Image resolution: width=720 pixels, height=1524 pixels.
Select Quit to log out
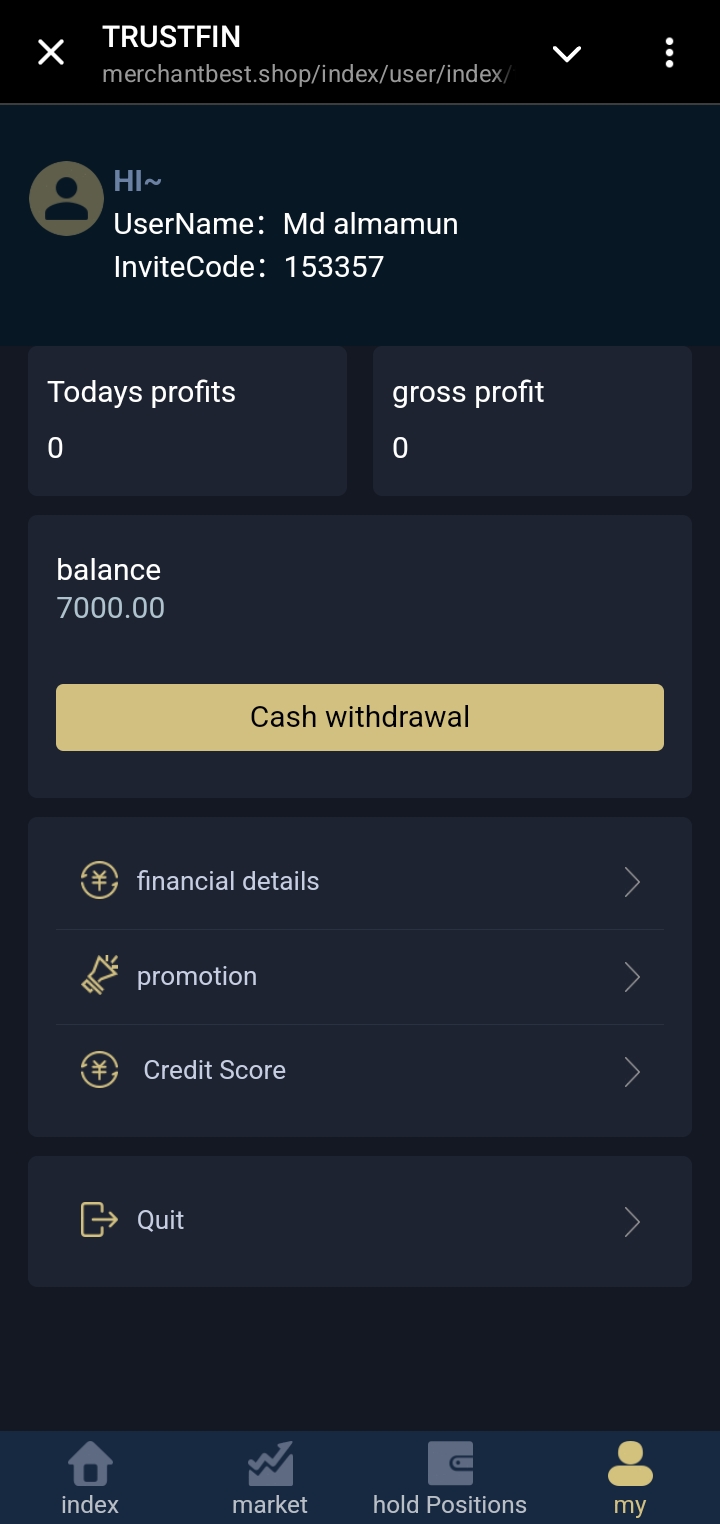(x=360, y=1220)
